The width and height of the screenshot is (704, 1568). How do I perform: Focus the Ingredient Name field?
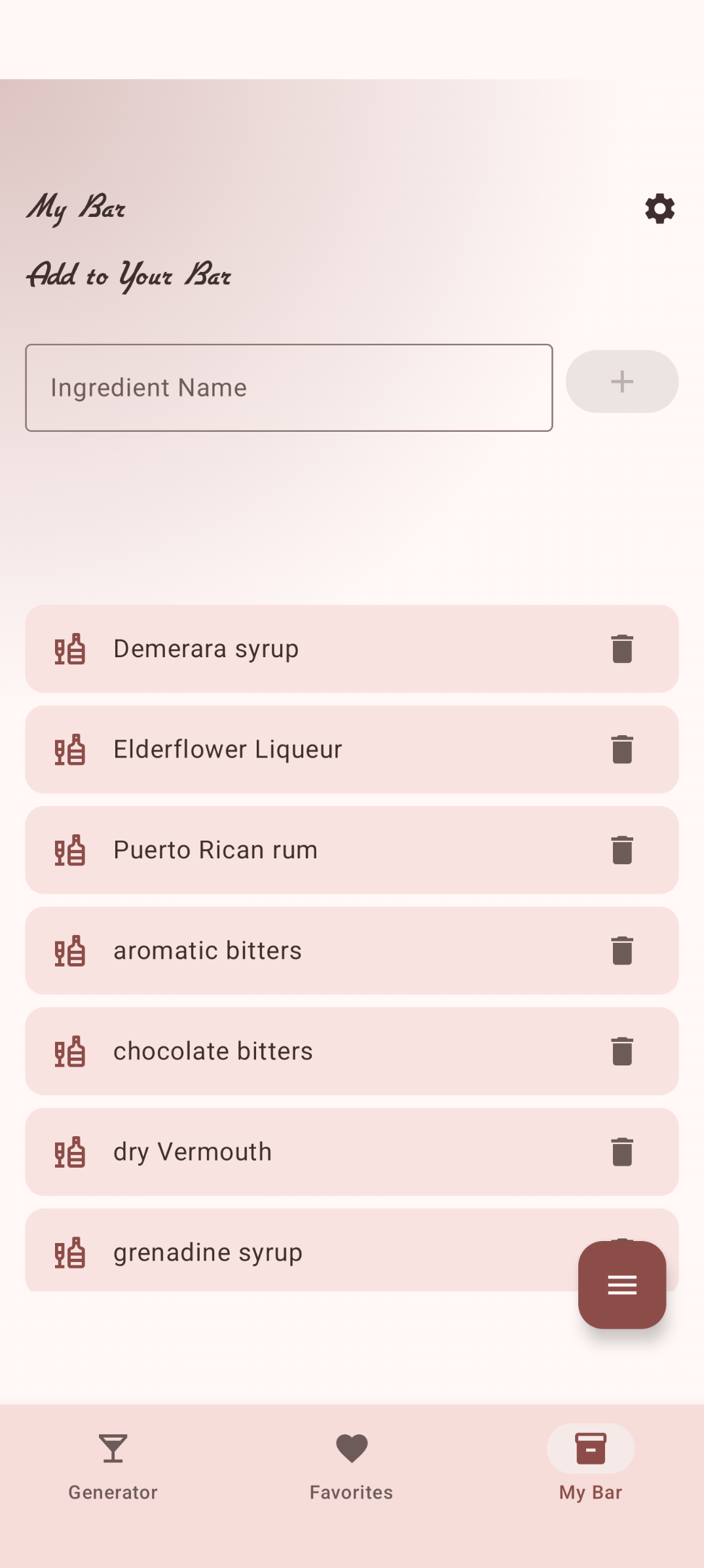coord(289,388)
